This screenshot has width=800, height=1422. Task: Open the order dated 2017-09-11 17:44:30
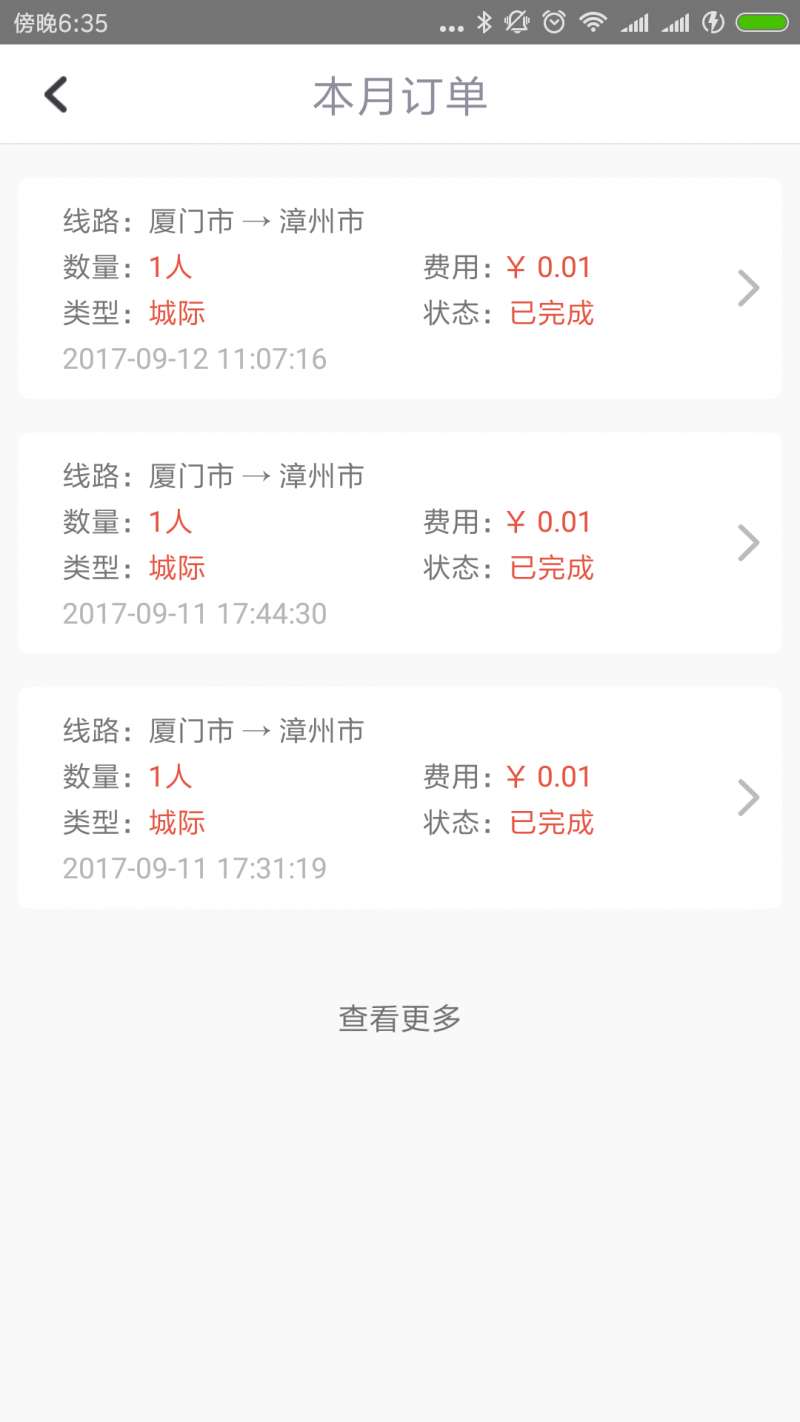pos(400,543)
